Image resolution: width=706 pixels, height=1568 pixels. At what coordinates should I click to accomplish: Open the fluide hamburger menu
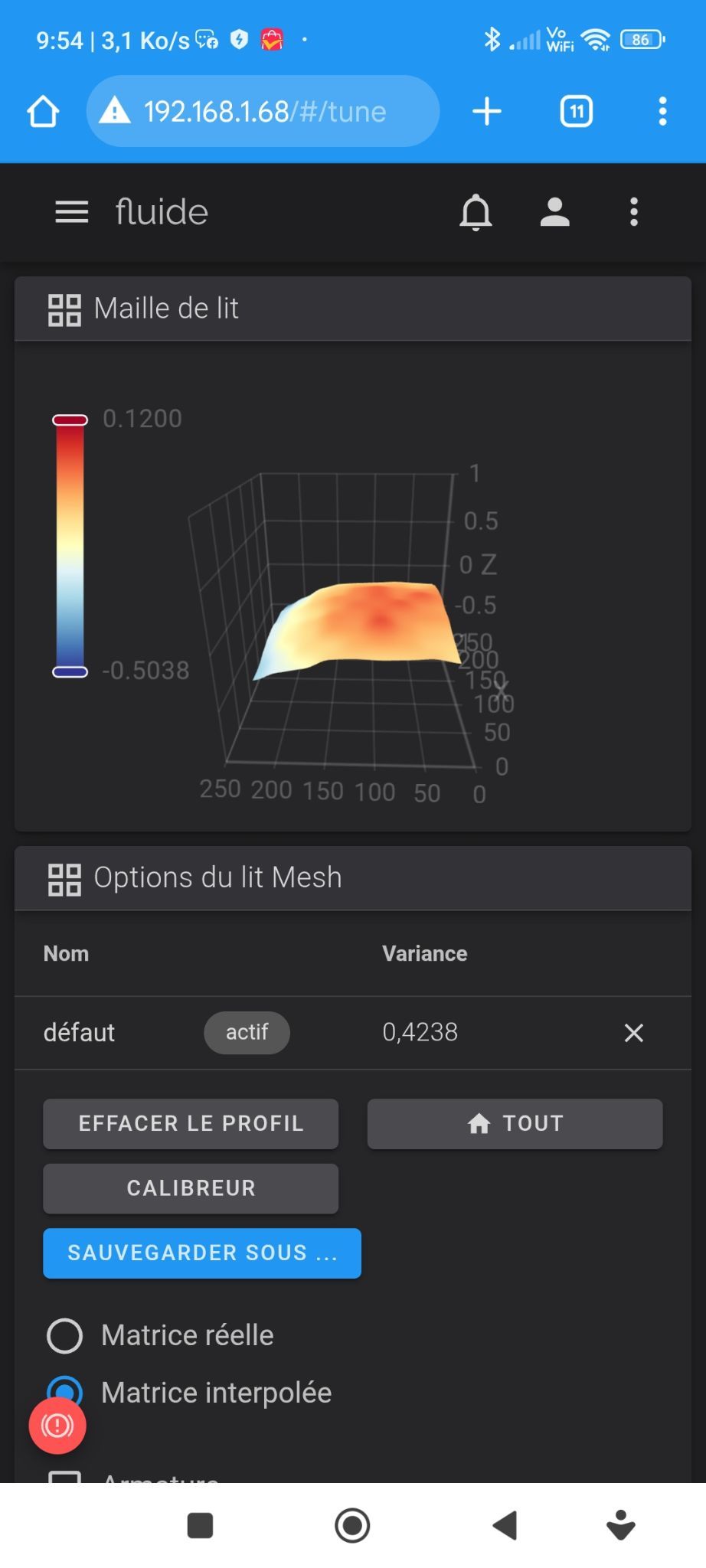click(72, 212)
